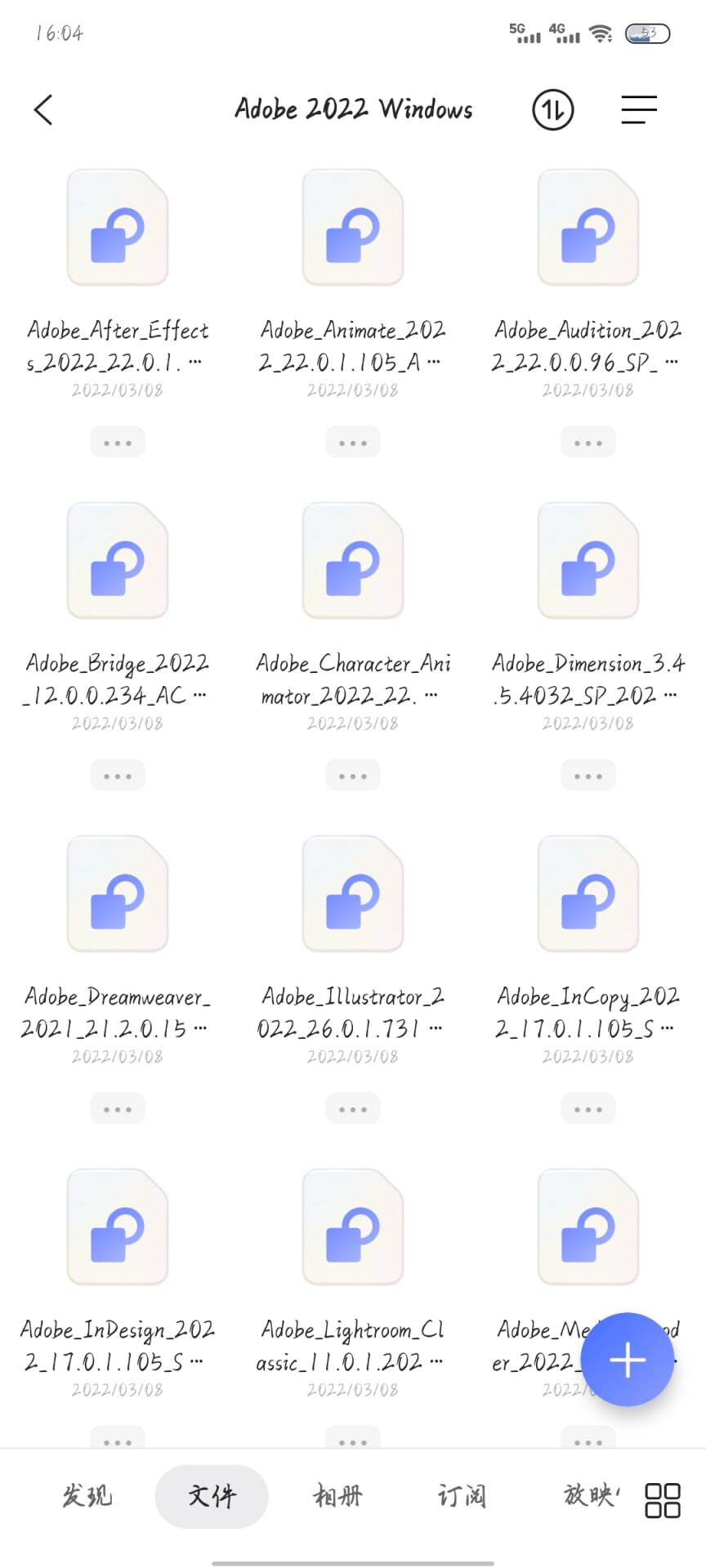The image size is (706, 1568).
Task: Open the Adobe_InDesign_2022 file
Action: [118, 1227]
